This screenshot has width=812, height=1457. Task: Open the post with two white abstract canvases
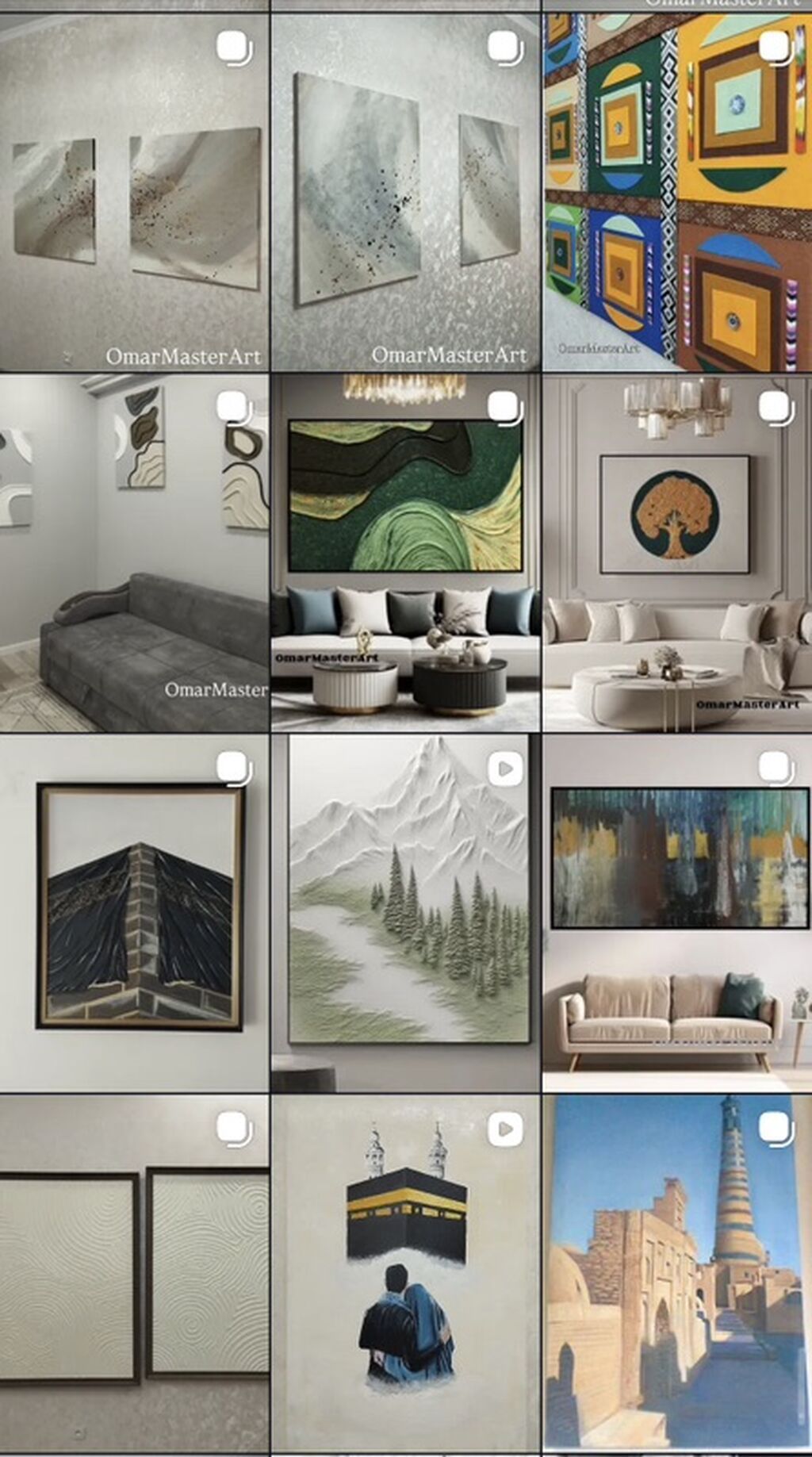pyautogui.click(x=134, y=193)
